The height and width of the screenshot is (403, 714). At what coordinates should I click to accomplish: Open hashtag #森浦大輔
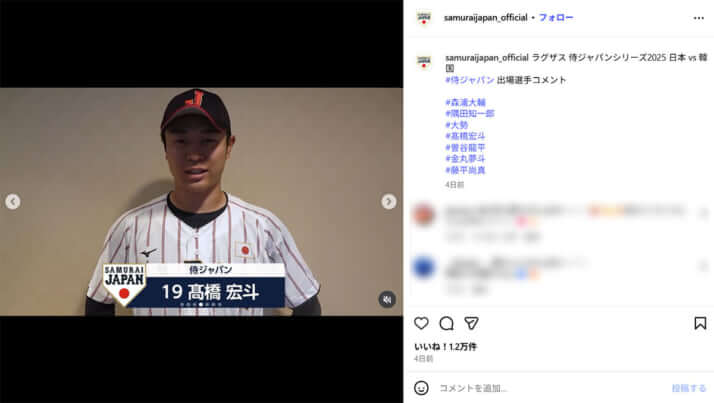[467, 102]
